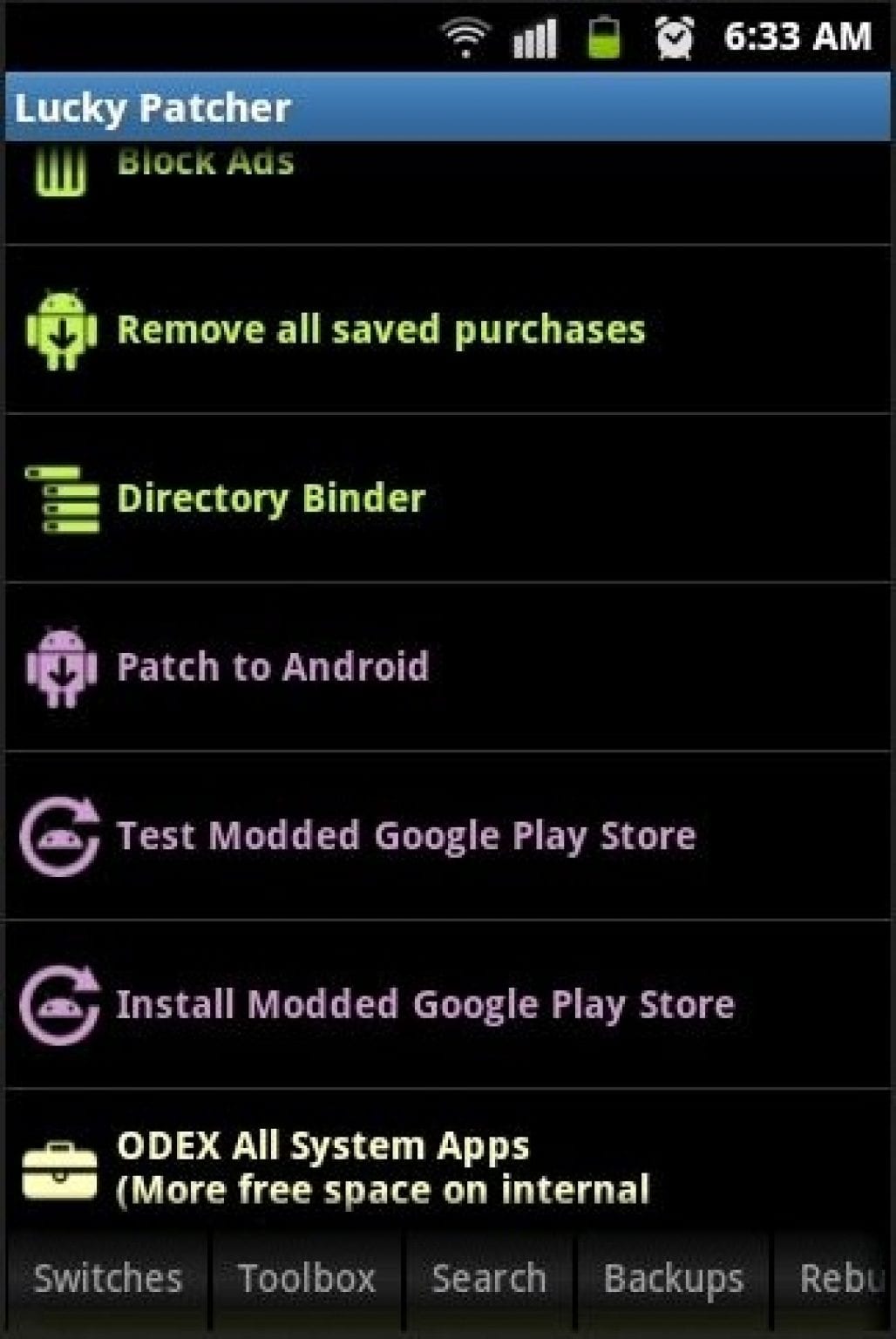Switch to the Switches tab
The height and width of the screenshot is (1339, 896).
107,1279
